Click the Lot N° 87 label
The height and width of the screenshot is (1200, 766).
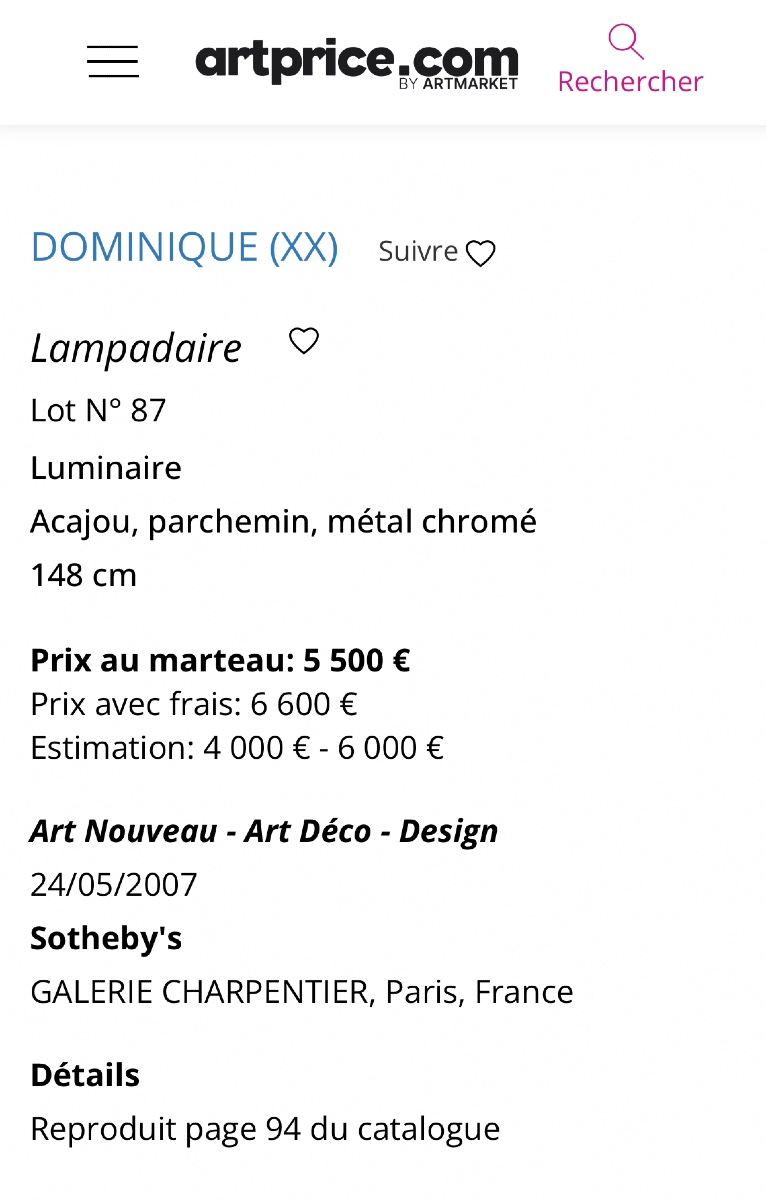pos(98,410)
